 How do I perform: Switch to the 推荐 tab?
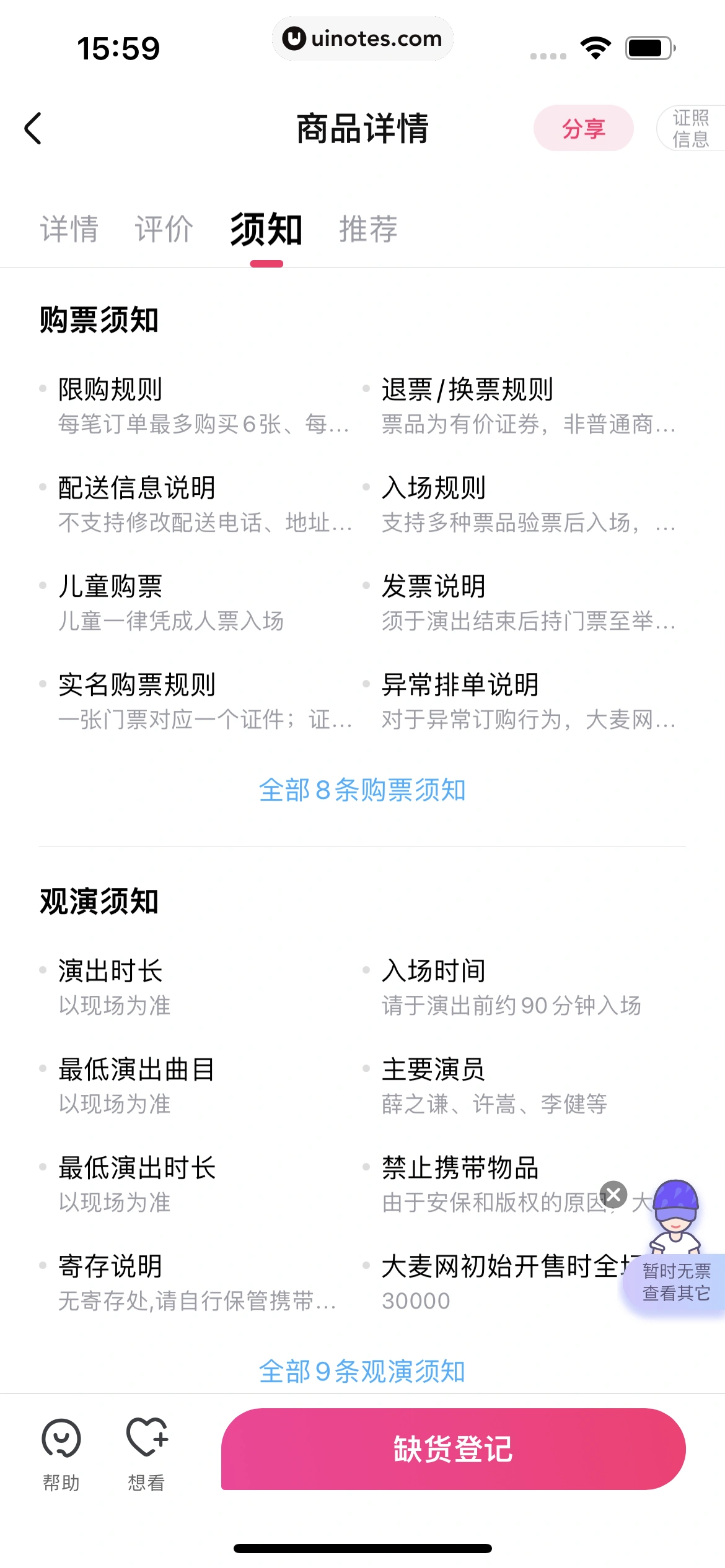tap(367, 229)
